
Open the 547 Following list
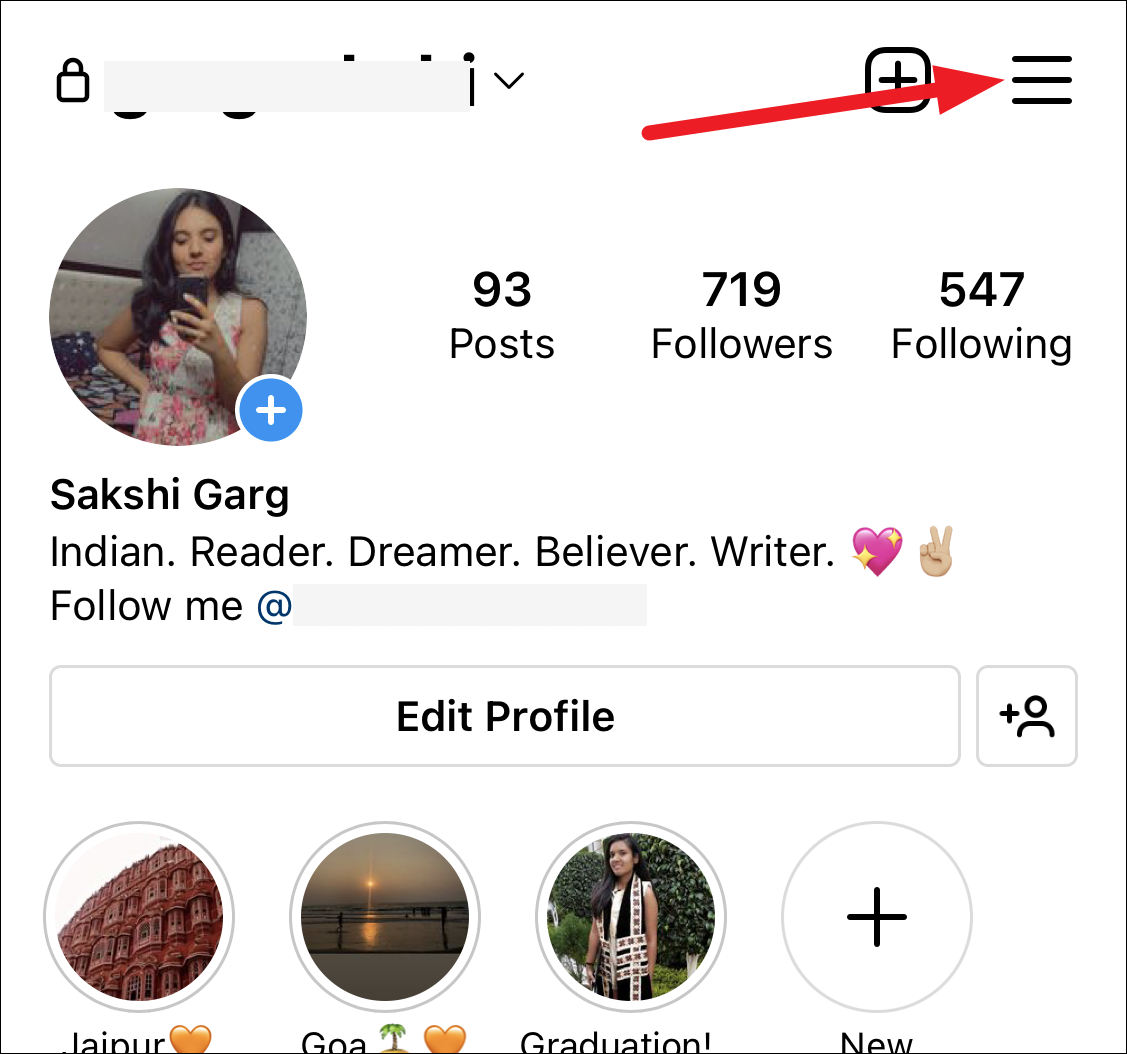click(981, 315)
